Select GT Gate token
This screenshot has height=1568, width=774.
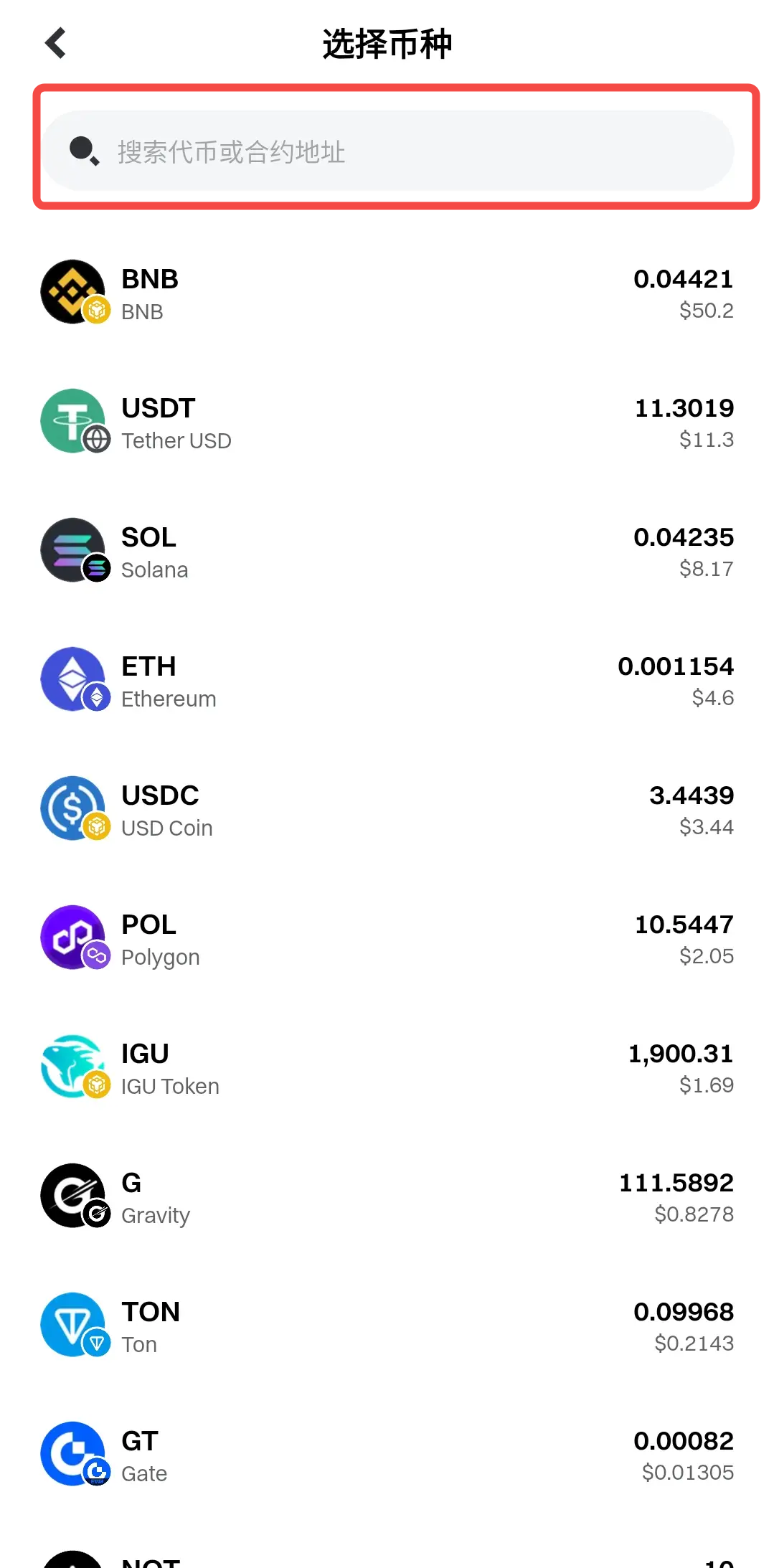[387, 1456]
